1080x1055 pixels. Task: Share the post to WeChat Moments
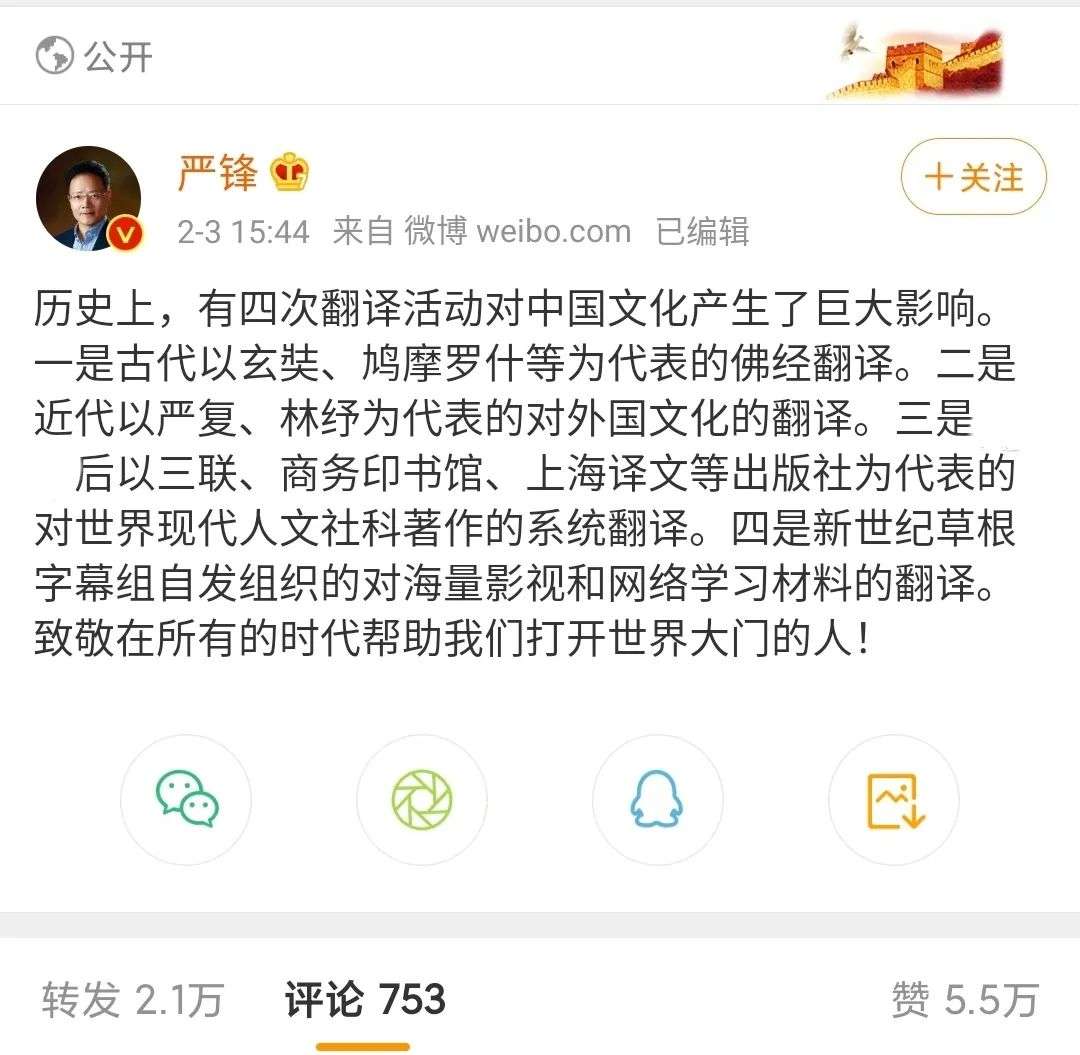[x=422, y=800]
